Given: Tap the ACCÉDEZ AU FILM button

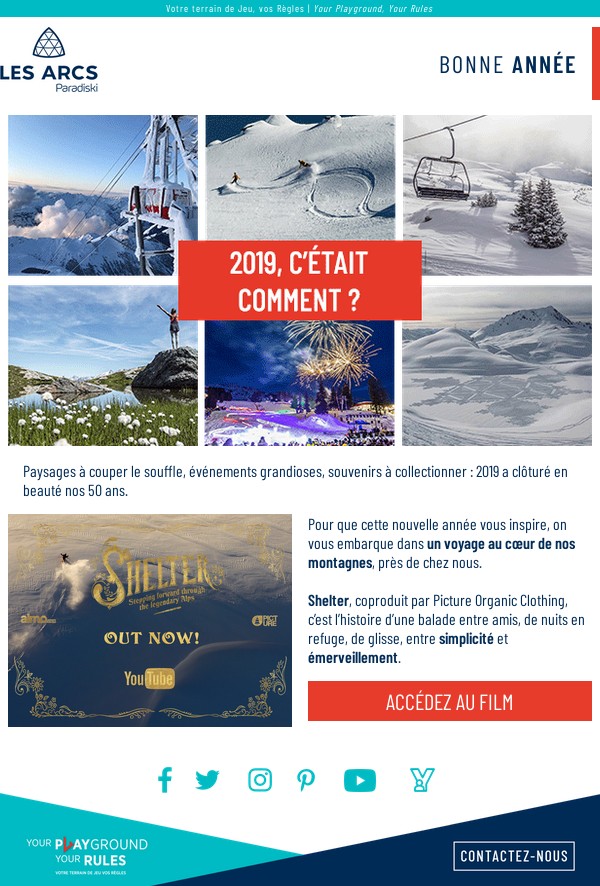Looking at the screenshot, I should tap(449, 701).
